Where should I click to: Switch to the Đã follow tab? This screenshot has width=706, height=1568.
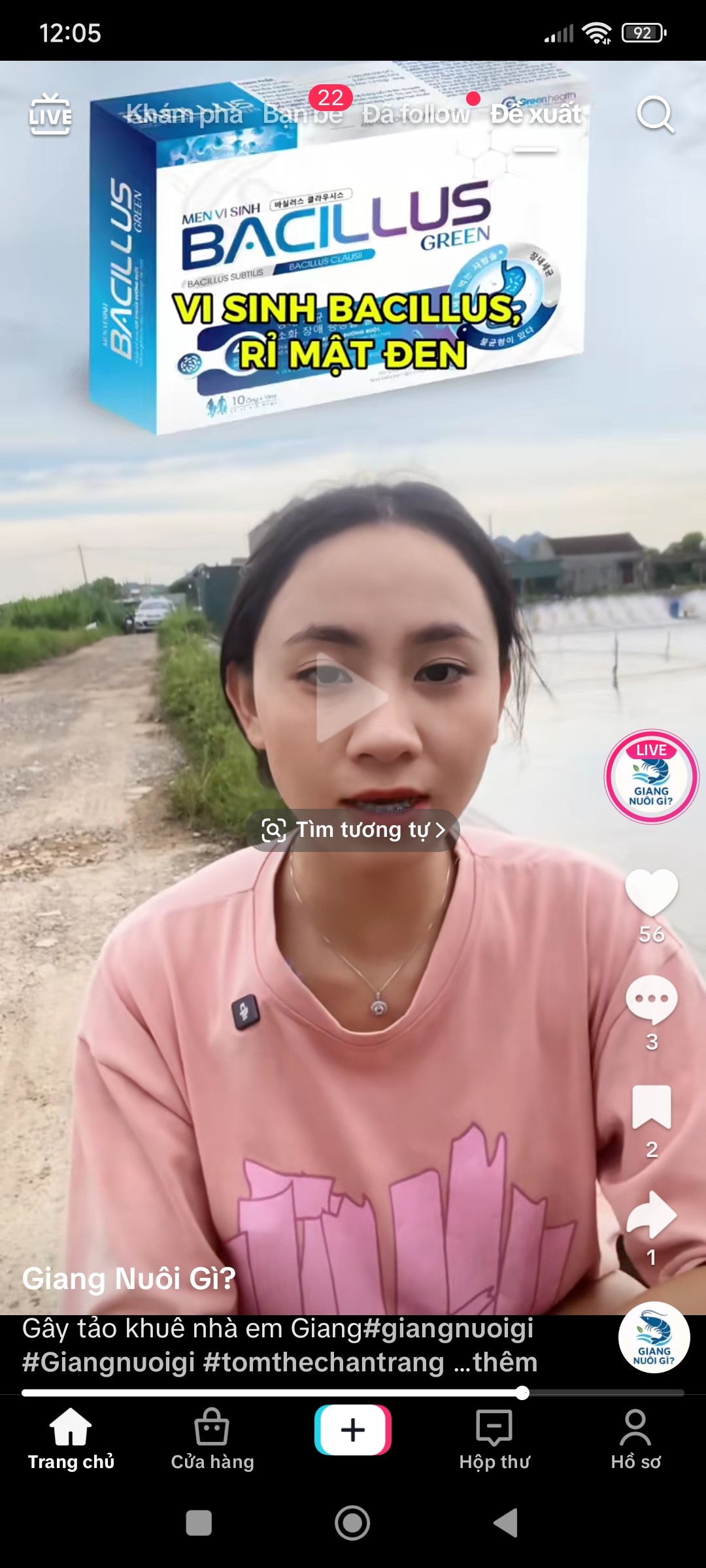(x=416, y=114)
